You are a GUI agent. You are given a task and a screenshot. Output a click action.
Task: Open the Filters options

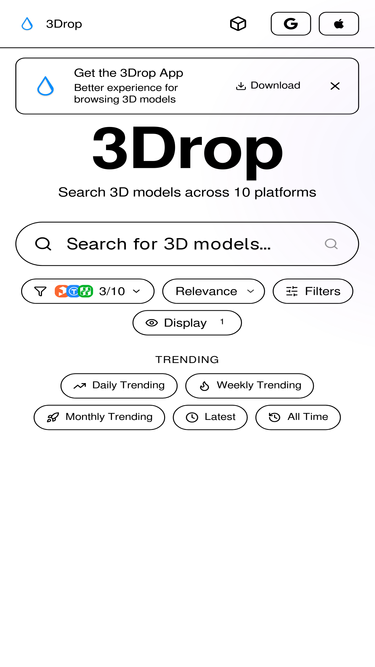313,291
